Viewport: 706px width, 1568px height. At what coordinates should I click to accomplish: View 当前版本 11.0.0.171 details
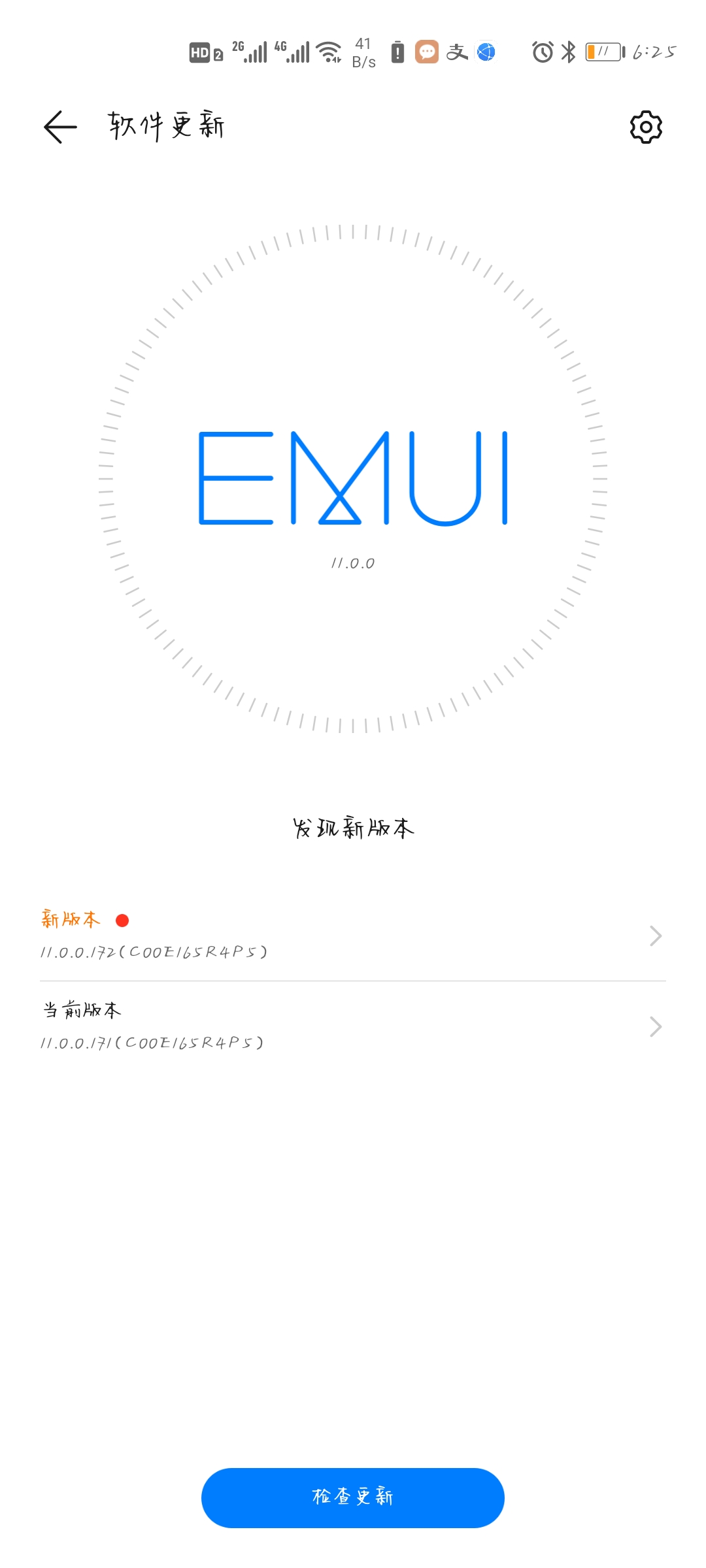[x=352, y=1026]
